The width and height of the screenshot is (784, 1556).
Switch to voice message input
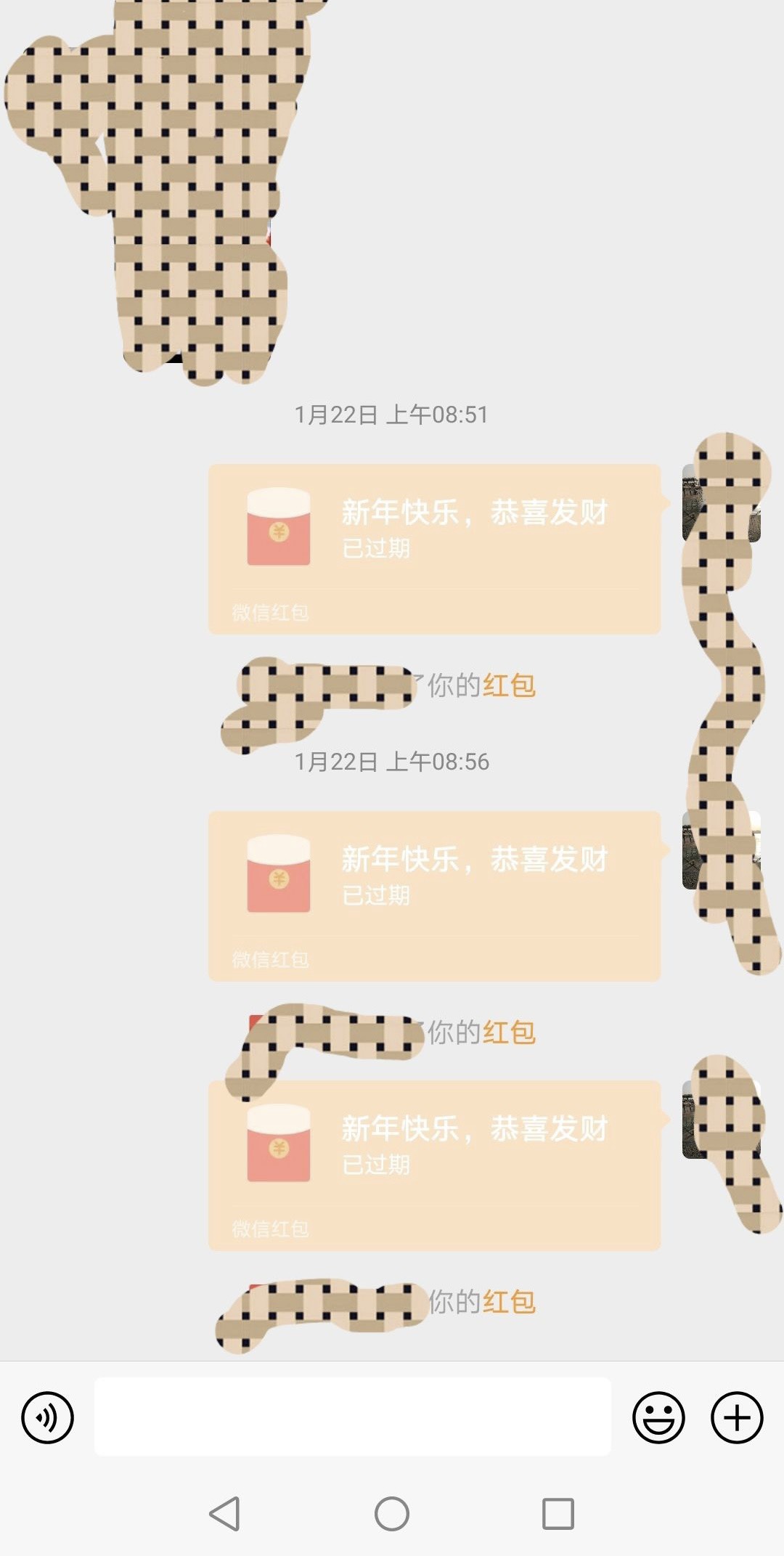(48, 1417)
